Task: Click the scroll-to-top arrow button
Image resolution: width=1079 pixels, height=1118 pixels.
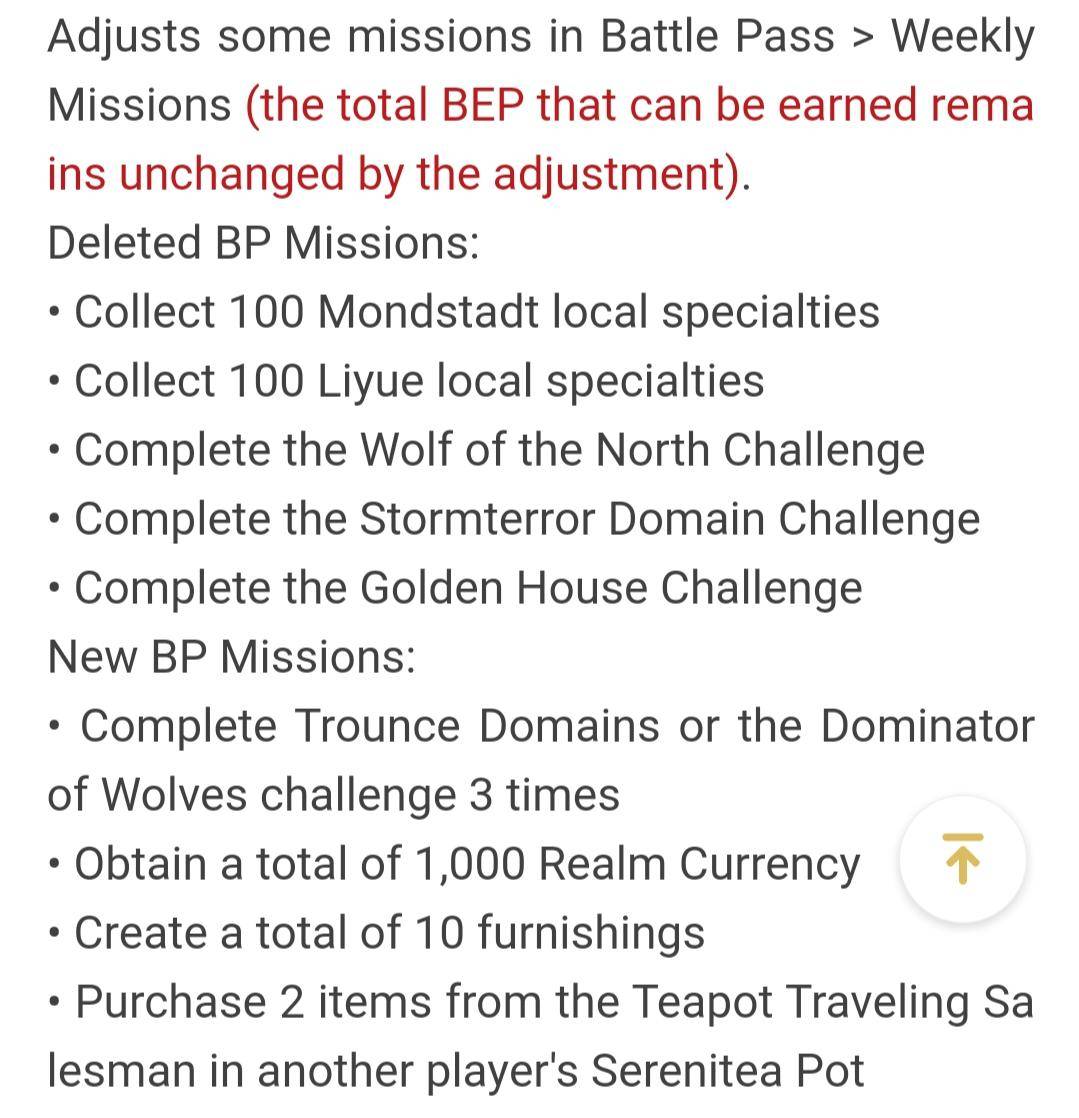Action: click(961, 860)
